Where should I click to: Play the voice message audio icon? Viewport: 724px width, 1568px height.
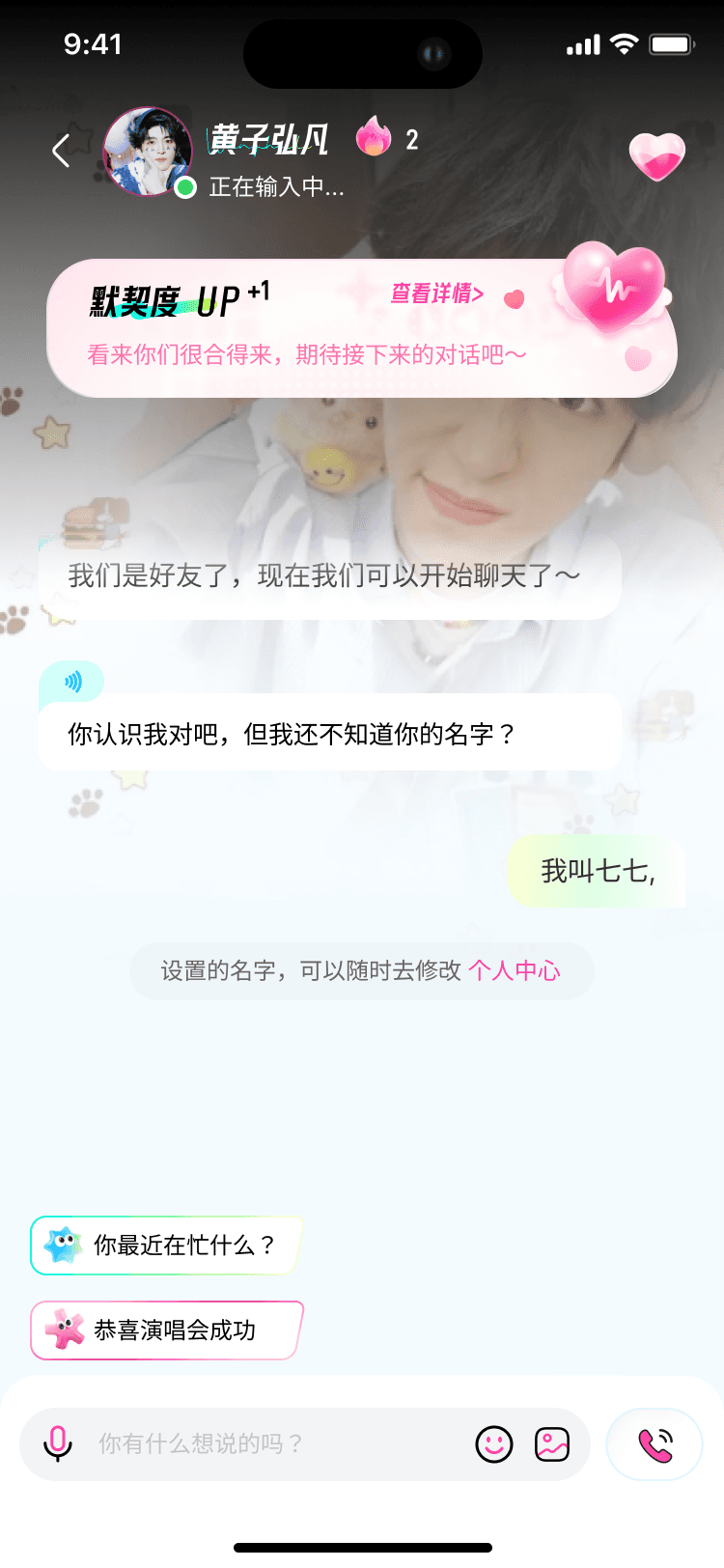[x=72, y=683]
